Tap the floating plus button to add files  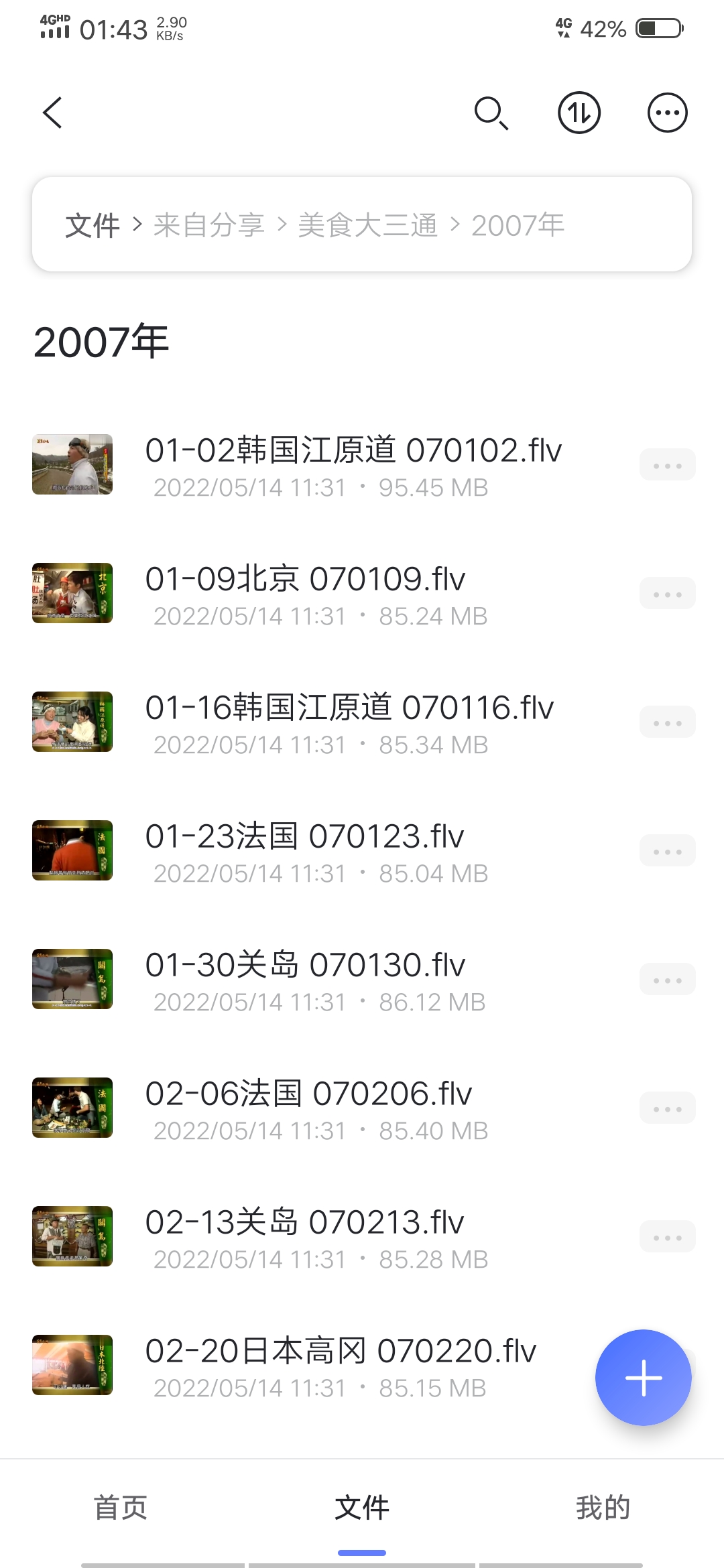point(642,1377)
